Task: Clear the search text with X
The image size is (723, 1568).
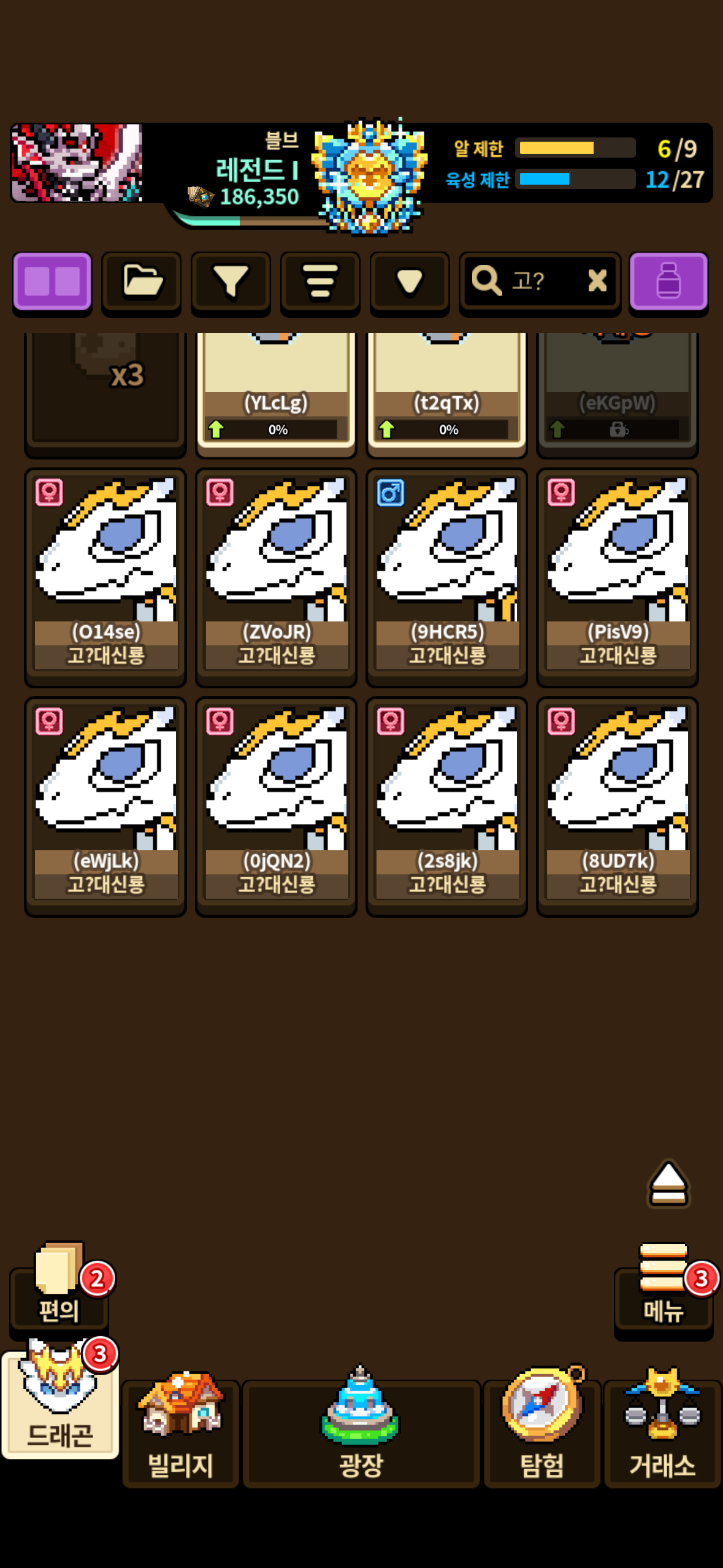Action: coord(597,282)
